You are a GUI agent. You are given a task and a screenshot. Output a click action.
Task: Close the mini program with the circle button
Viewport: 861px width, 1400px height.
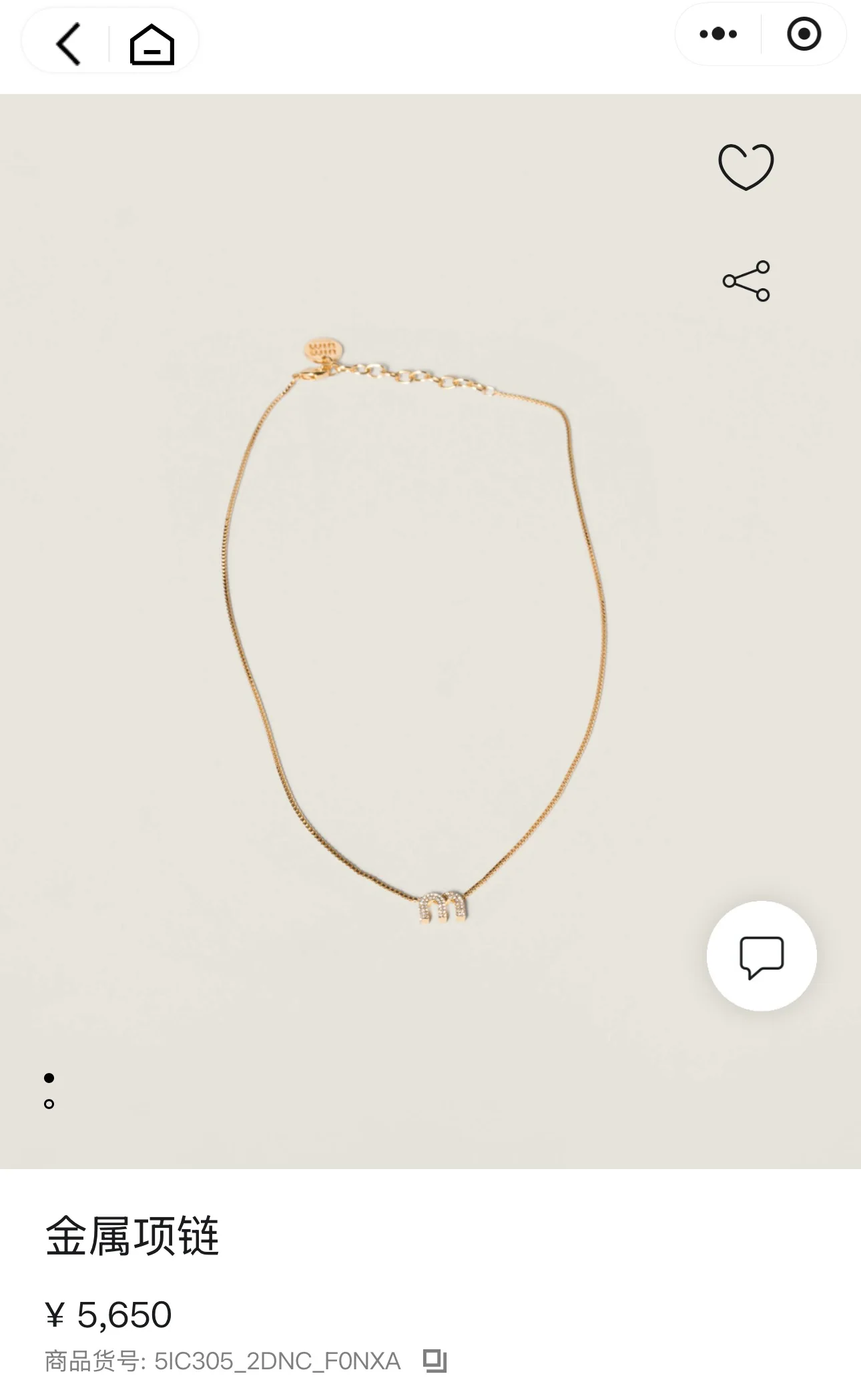pos(804,34)
